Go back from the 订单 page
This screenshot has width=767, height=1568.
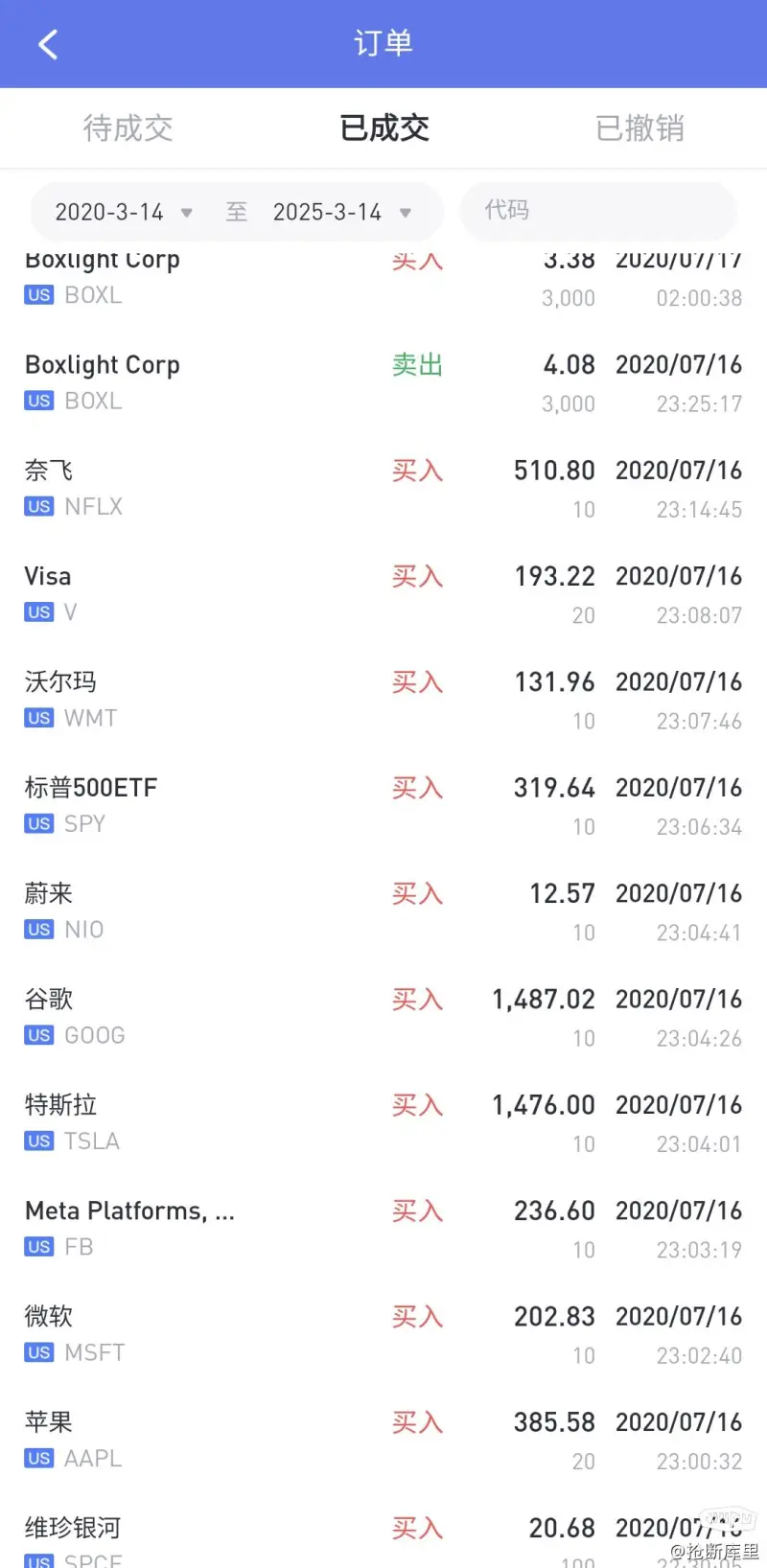48,44
